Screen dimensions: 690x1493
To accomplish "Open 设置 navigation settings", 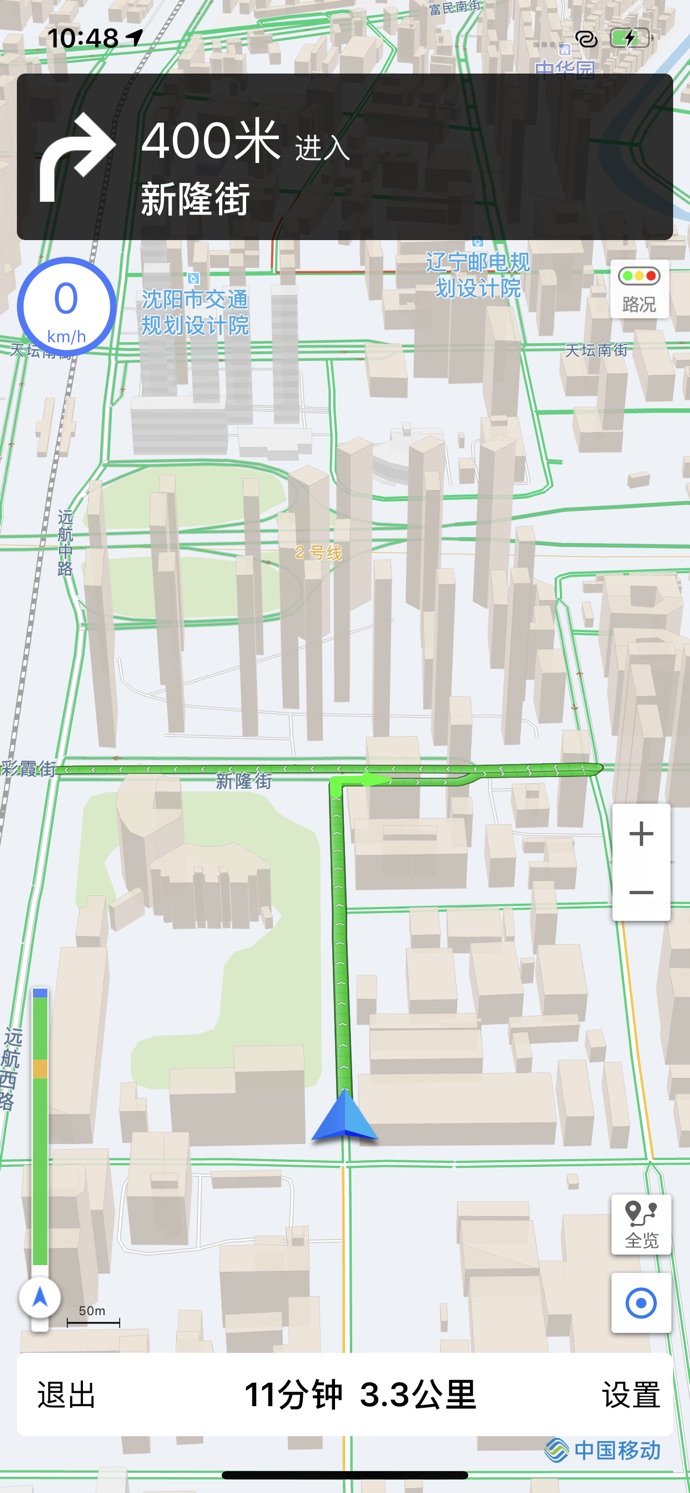I will pos(630,1394).
